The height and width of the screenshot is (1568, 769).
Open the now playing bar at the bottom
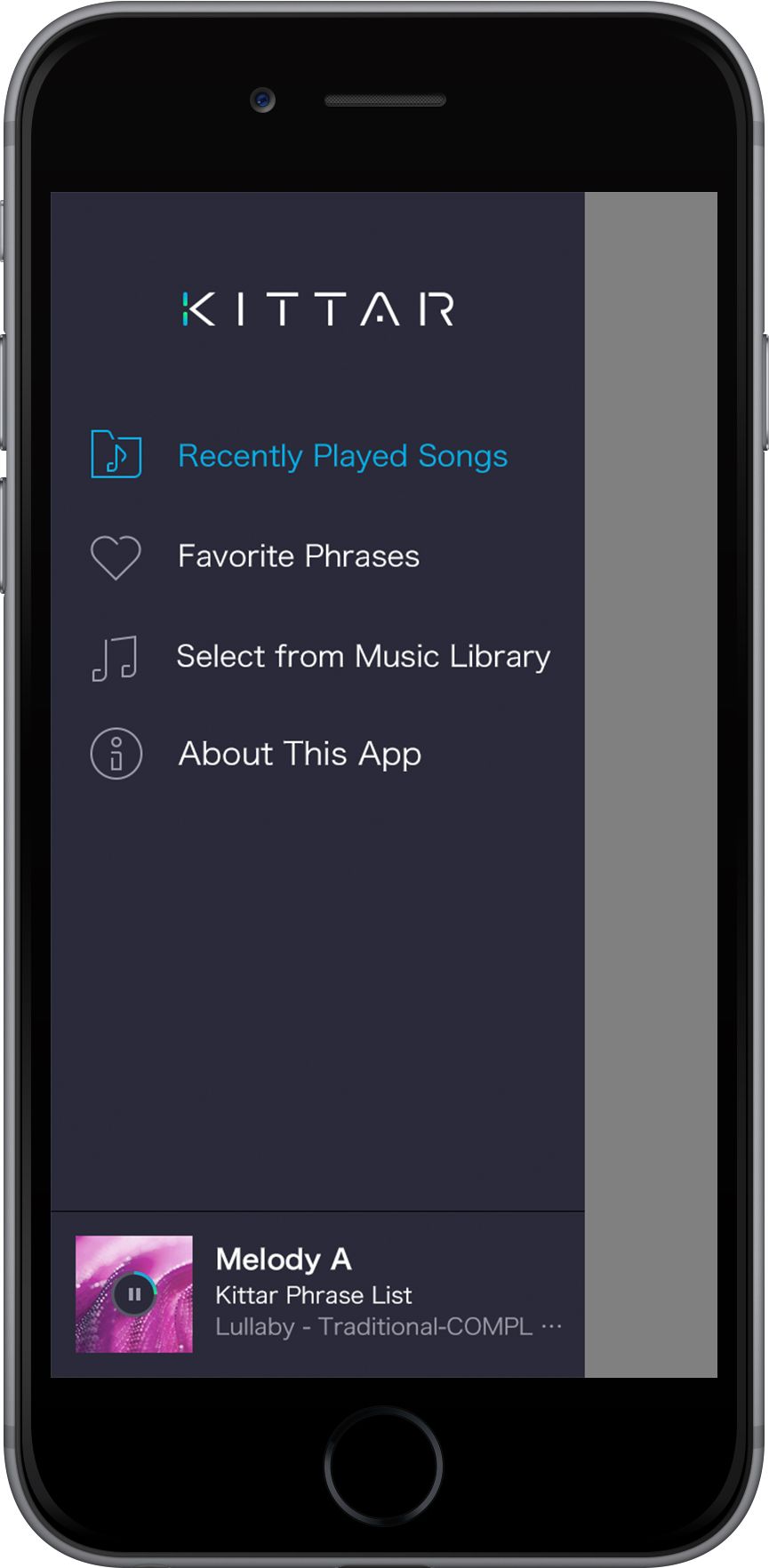356,1293
